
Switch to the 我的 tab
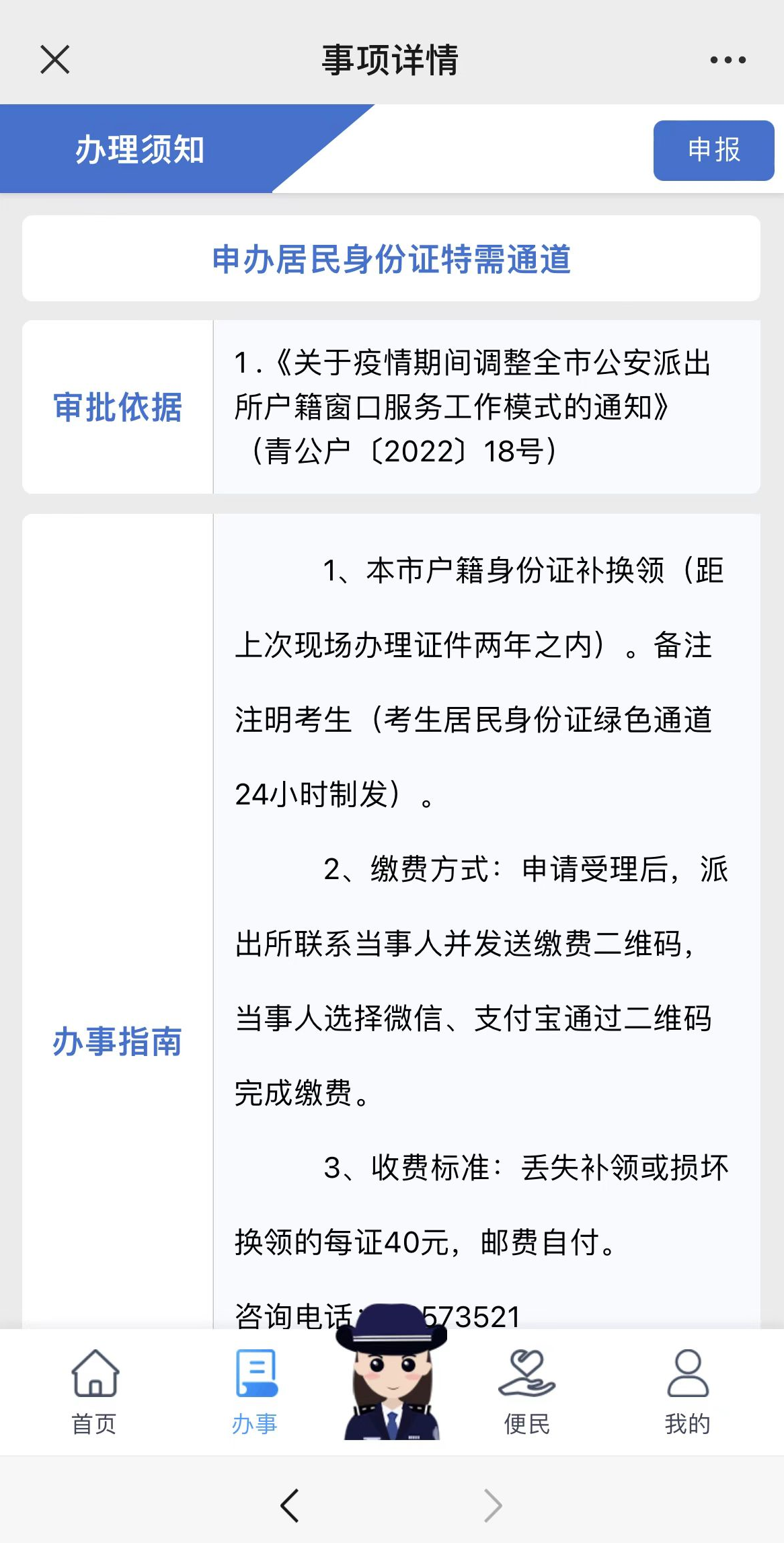coord(687,1391)
